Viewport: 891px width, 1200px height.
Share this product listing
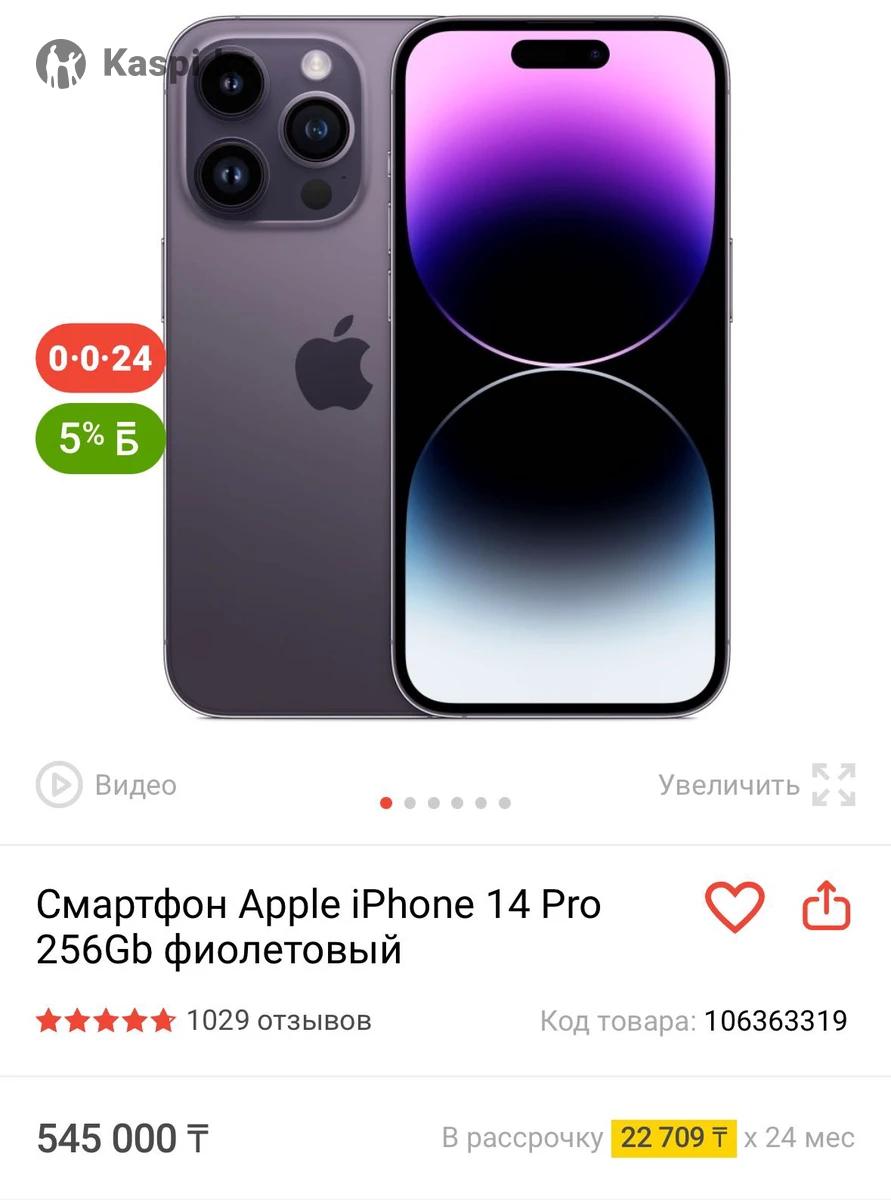[827, 908]
